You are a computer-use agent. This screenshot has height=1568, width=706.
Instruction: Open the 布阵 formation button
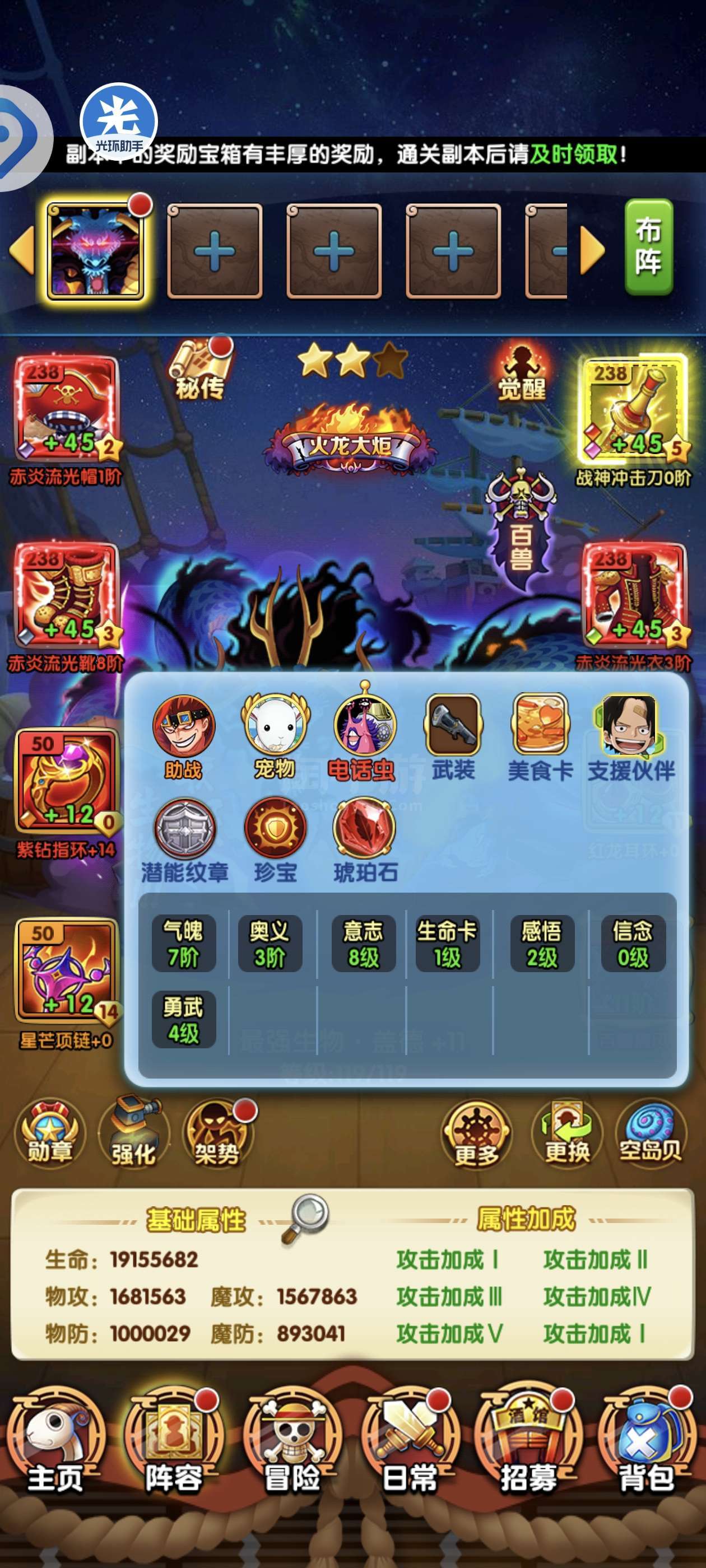(x=649, y=246)
